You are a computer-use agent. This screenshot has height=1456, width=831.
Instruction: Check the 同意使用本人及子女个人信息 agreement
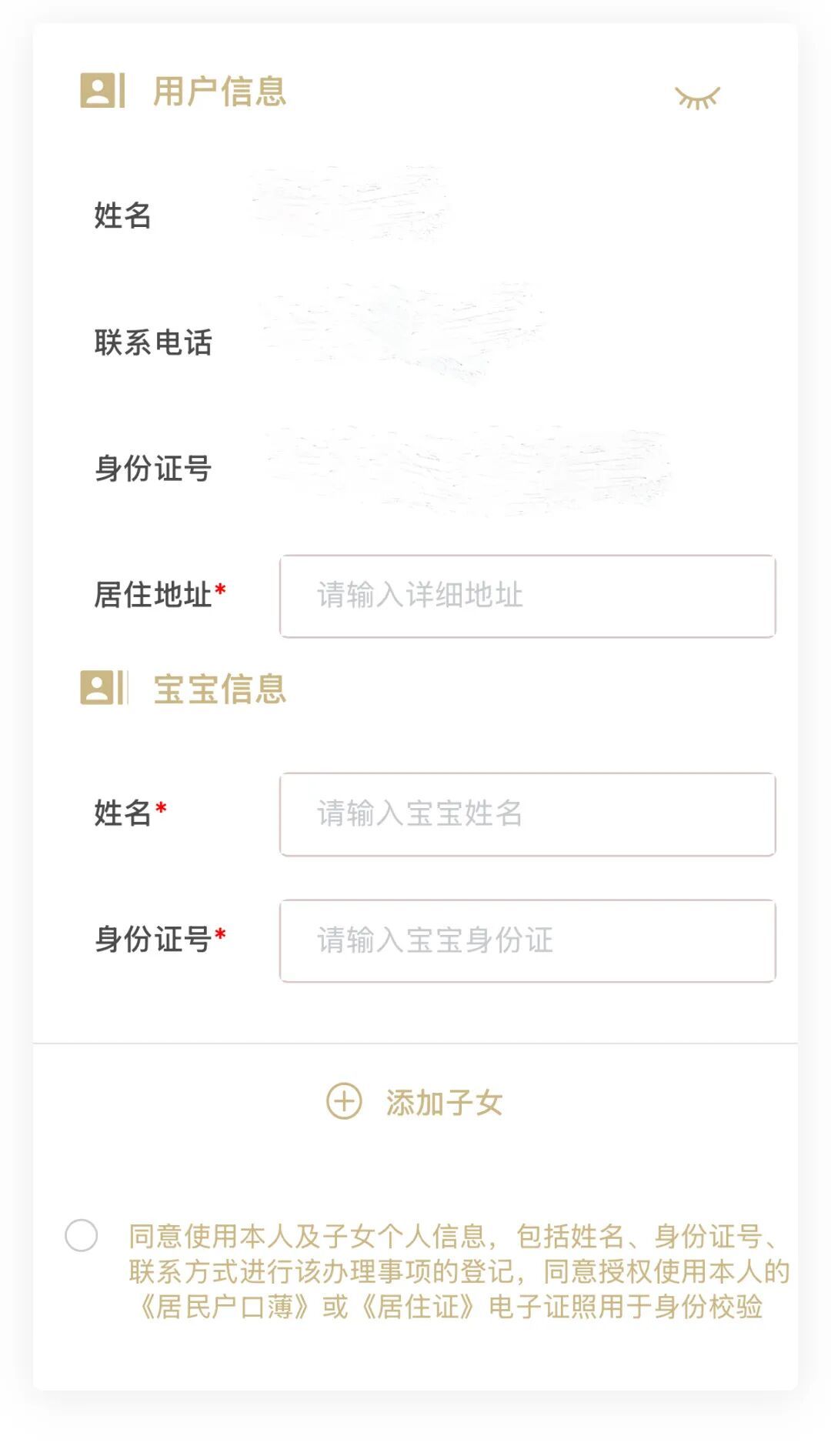(82, 1235)
